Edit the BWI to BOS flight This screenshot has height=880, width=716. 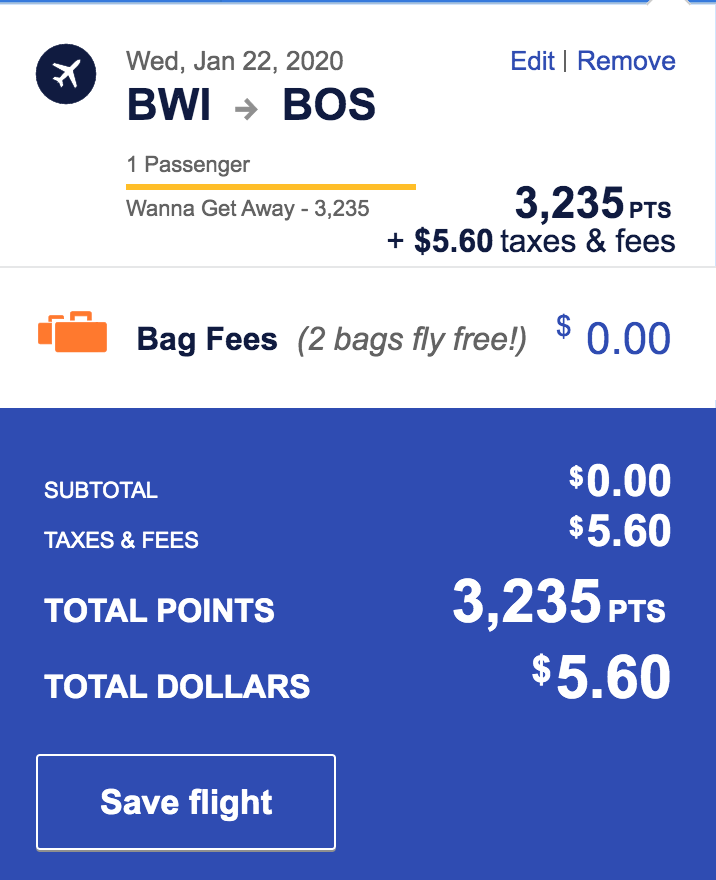(x=532, y=61)
